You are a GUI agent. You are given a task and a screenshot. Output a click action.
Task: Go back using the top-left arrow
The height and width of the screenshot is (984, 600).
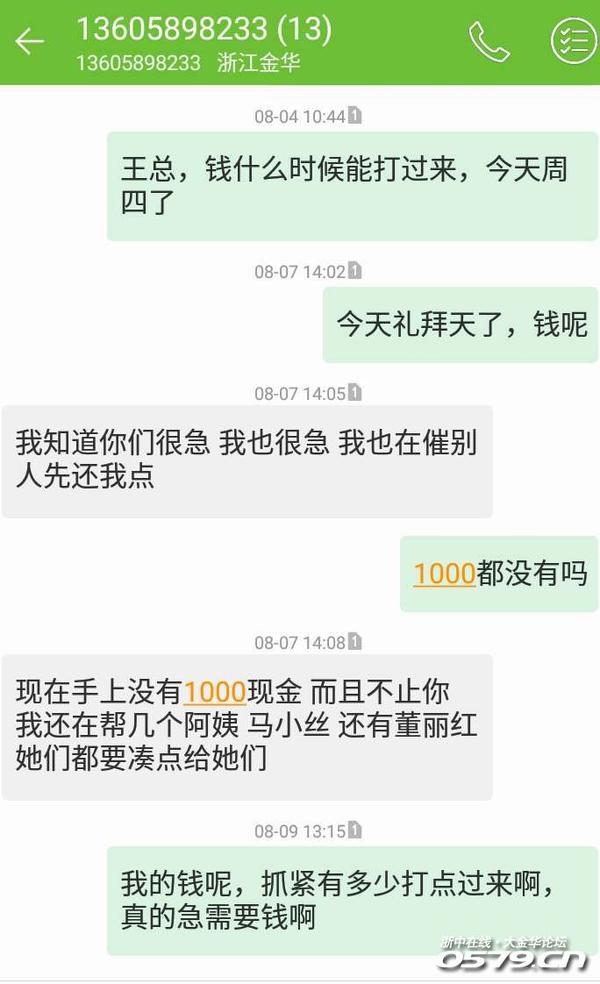[x=29, y=41]
